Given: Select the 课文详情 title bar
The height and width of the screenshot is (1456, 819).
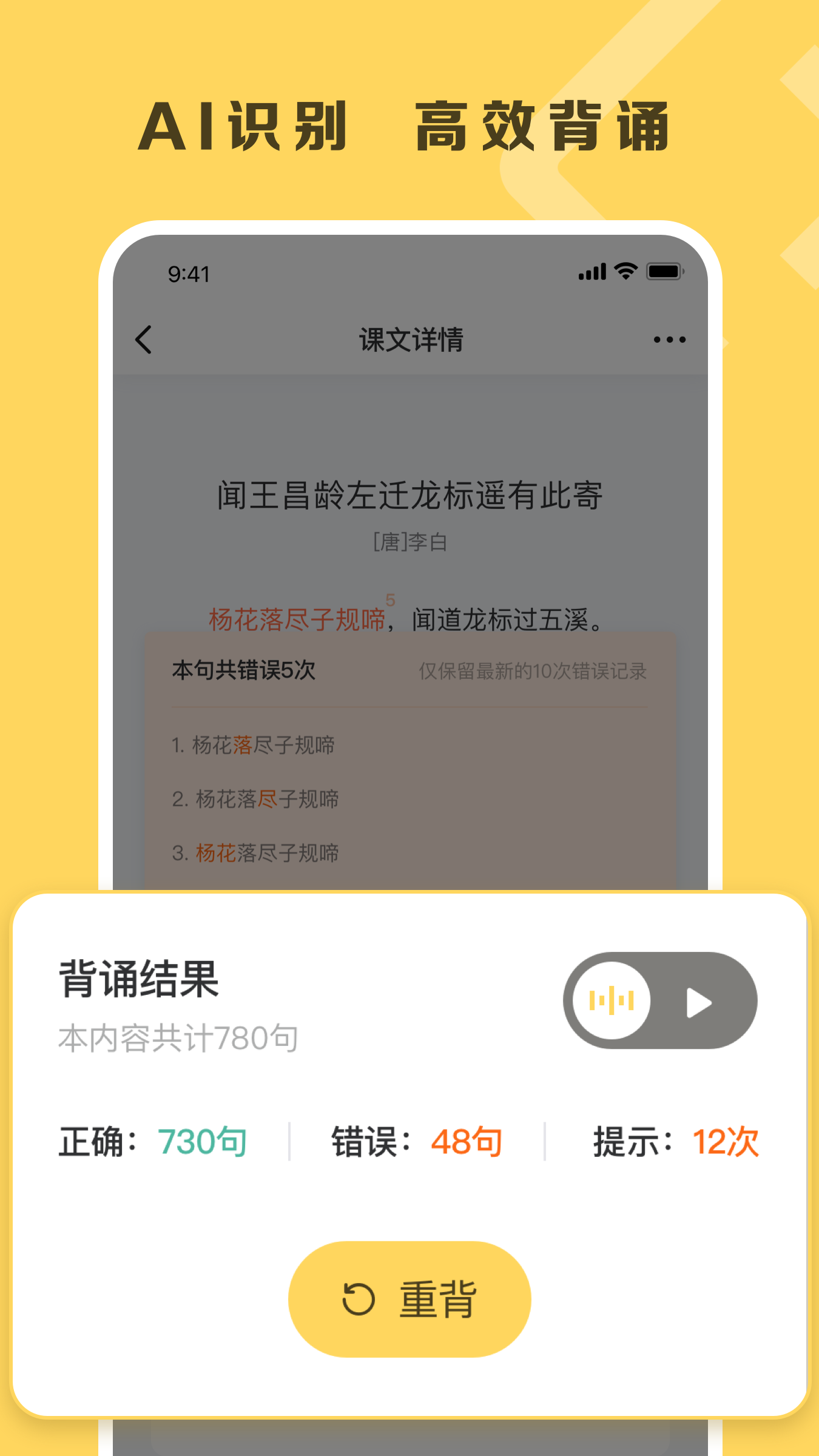Looking at the screenshot, I should pos(410,340).
